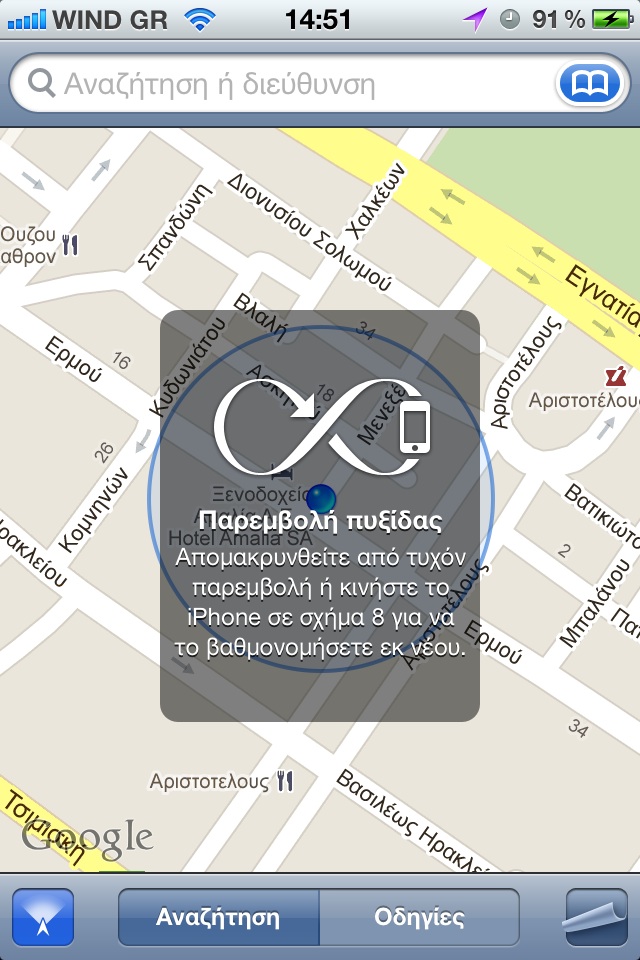Open the bookmarks book icon
640x960 pixels.
(589, 84)
